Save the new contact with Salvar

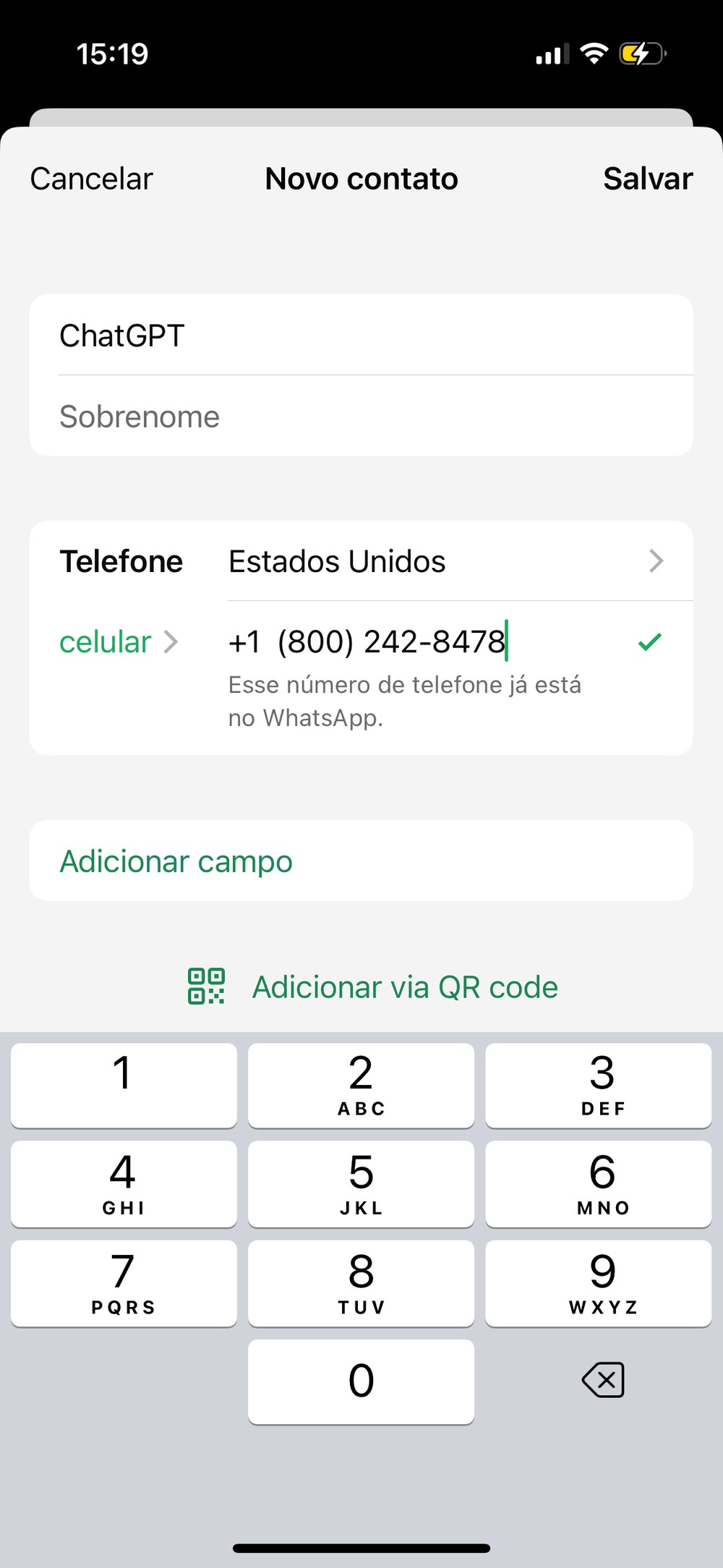click(647, 179)
